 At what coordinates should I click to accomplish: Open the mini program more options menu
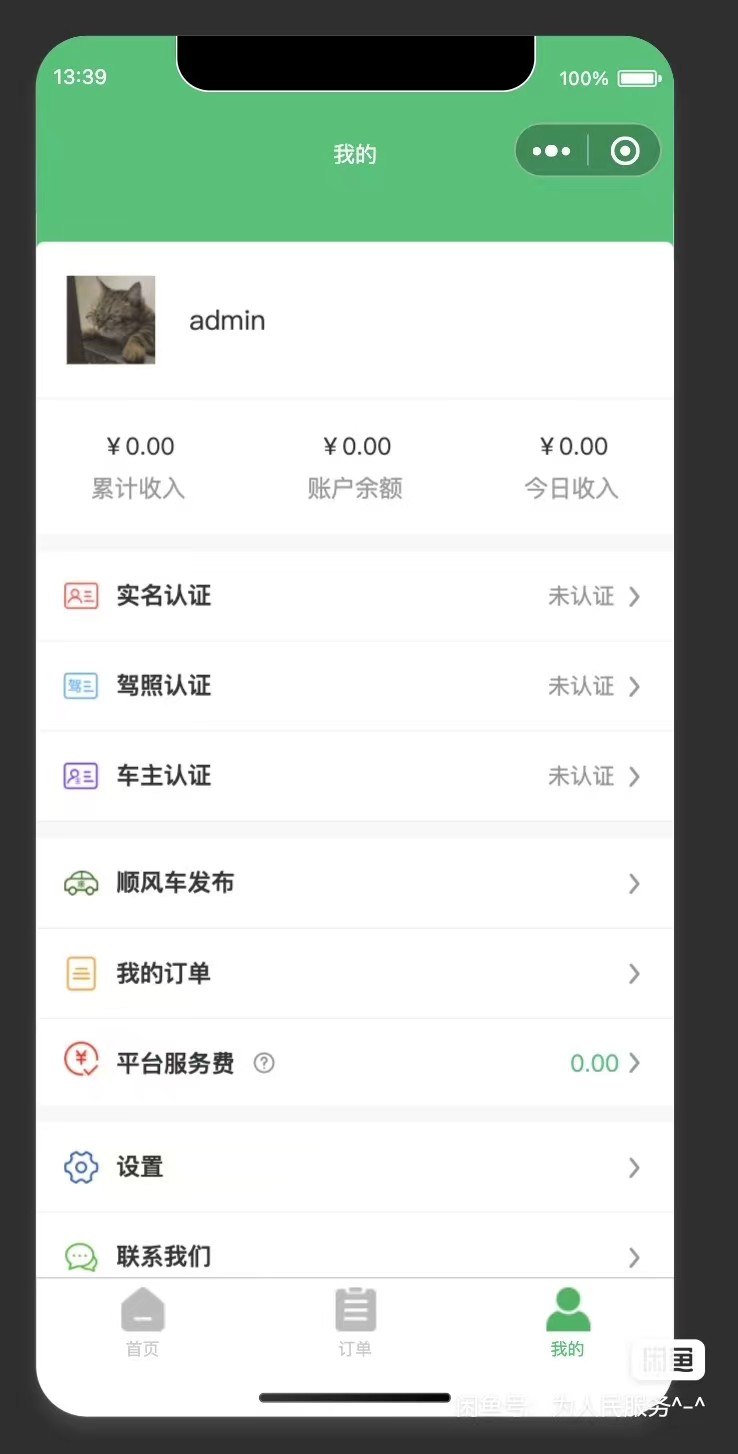(x=551, y=151)
